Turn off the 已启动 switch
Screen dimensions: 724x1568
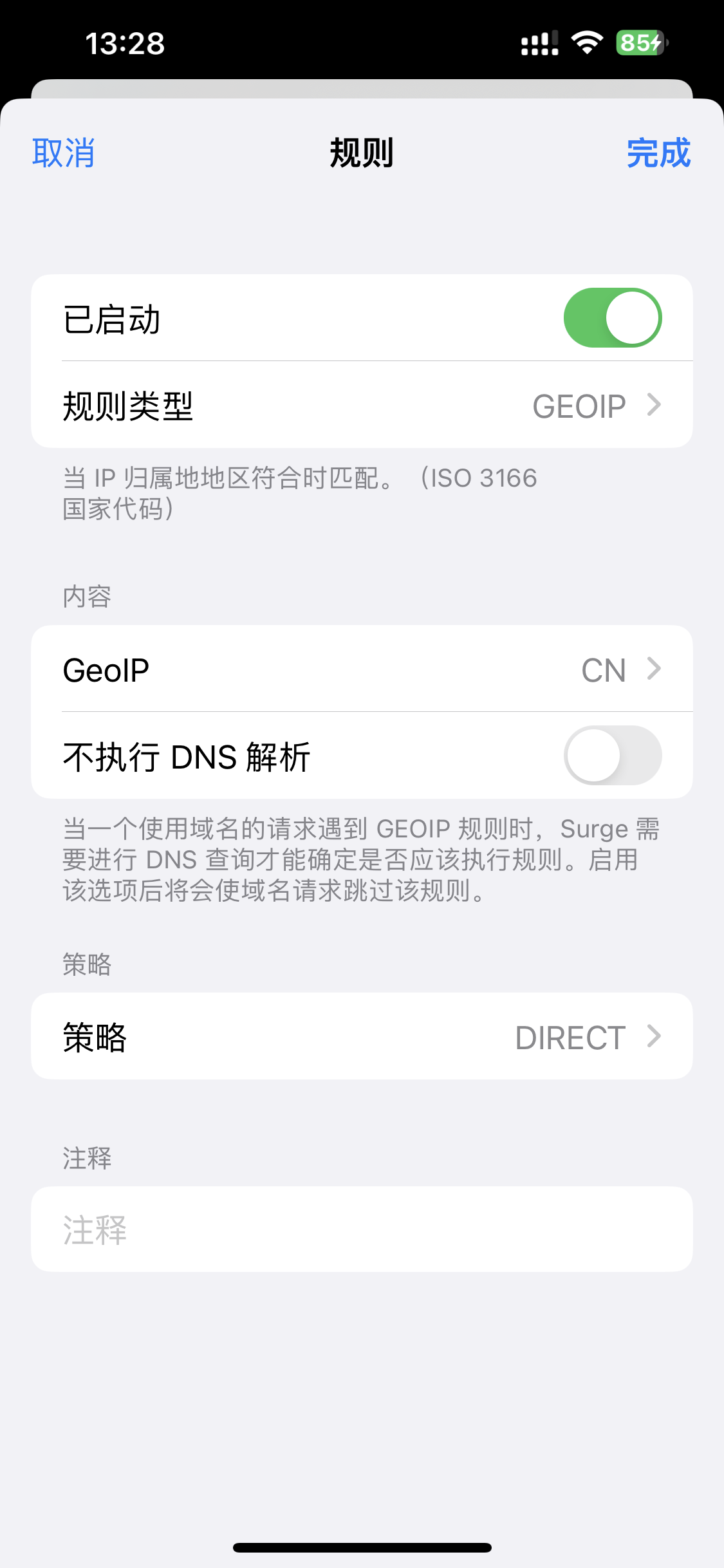612,318
